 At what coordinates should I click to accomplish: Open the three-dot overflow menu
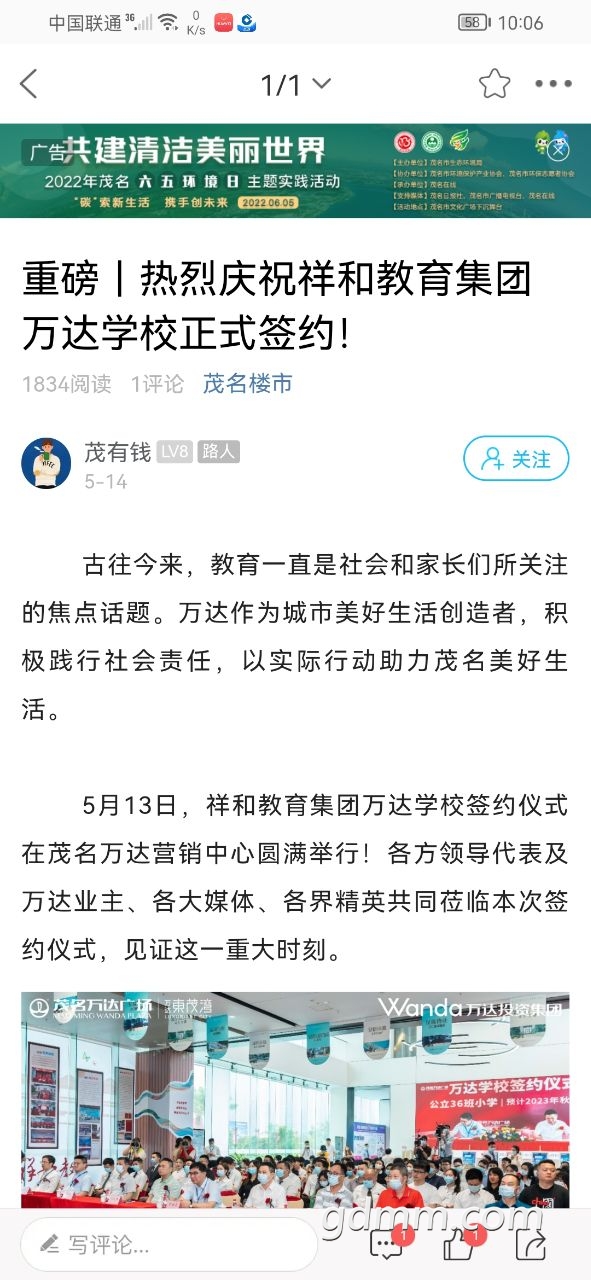pyautogui.click(x=553, y=84)
